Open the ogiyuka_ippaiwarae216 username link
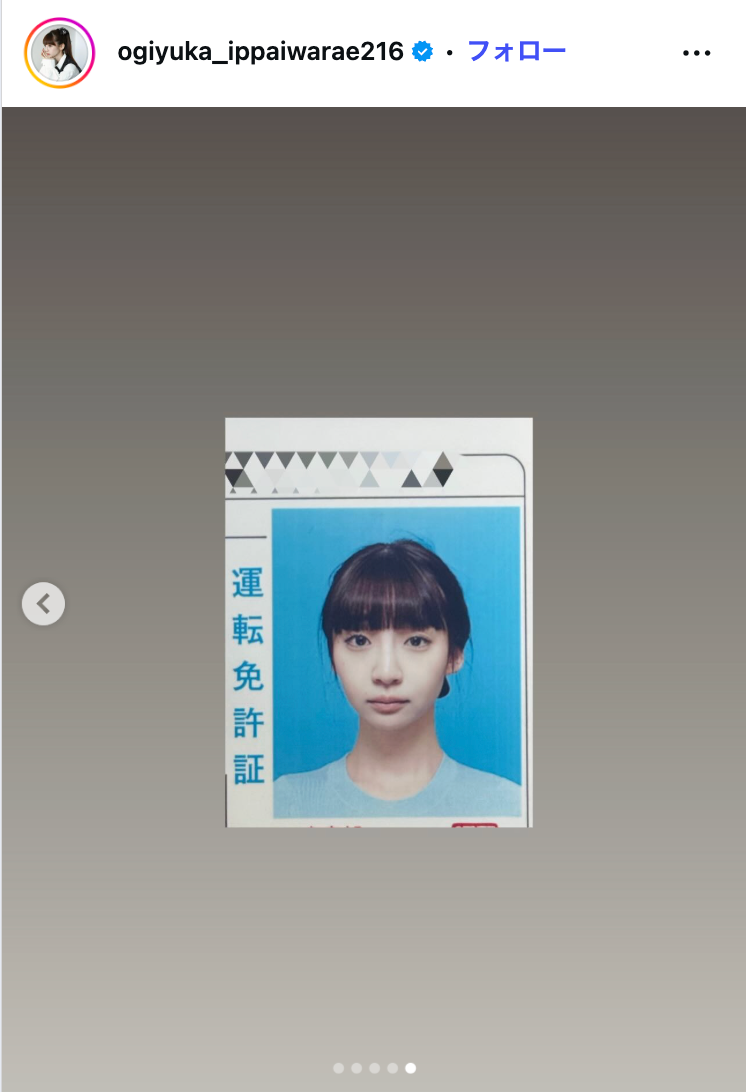Screen dimensions: 746x1092 pyautogui.click(x=260, y=52)
